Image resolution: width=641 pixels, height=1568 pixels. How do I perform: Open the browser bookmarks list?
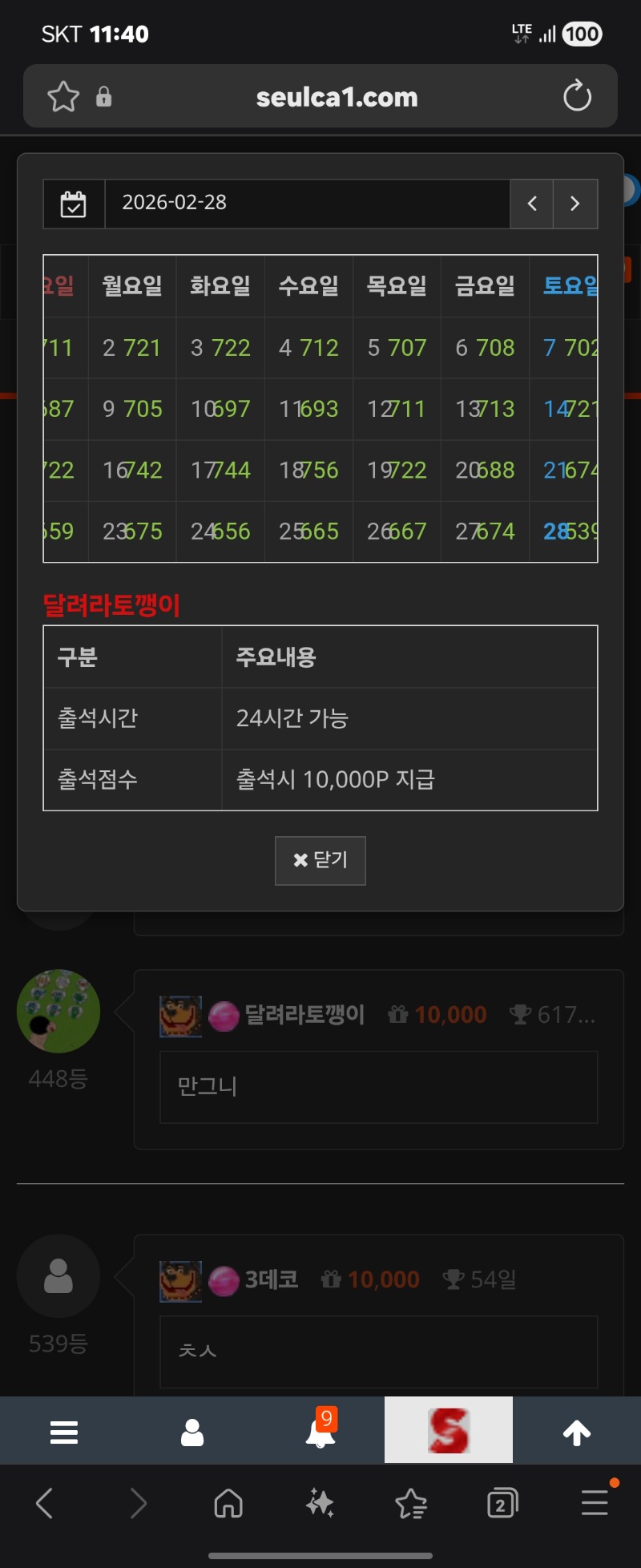coord(411,1503)
